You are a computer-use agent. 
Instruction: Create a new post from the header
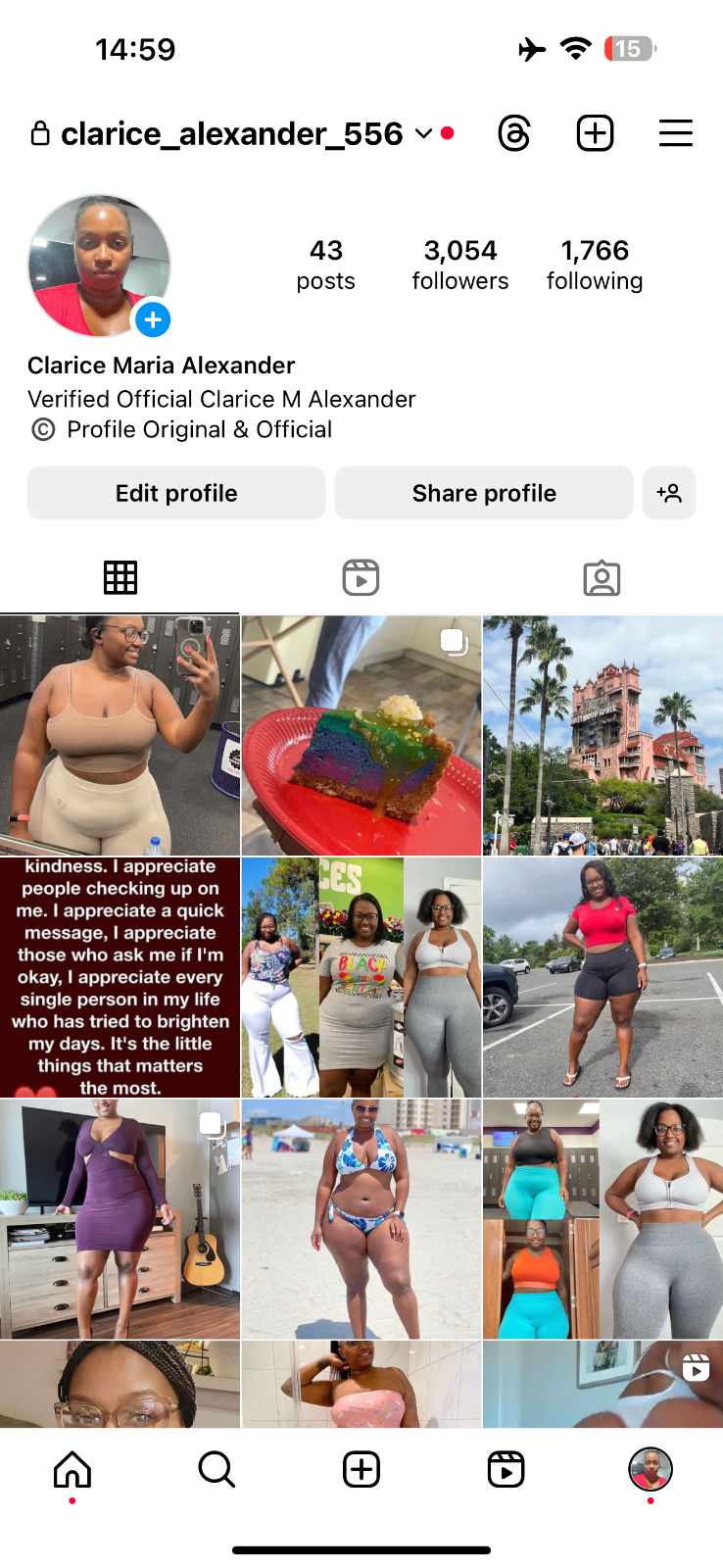[595, 133]
